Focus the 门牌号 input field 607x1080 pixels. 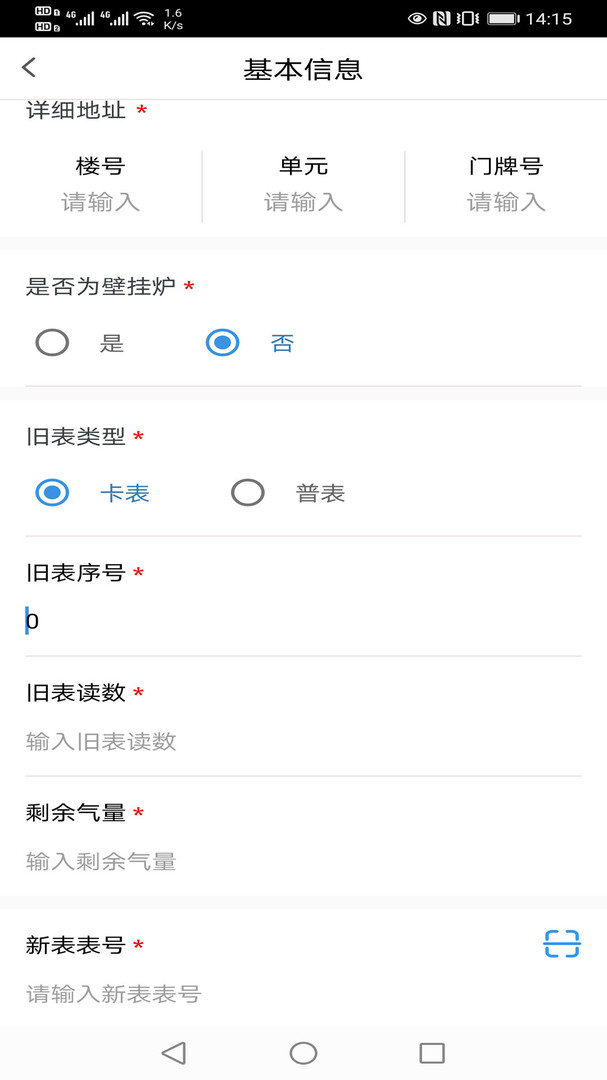pyautogui.click(x=506, y=202)
